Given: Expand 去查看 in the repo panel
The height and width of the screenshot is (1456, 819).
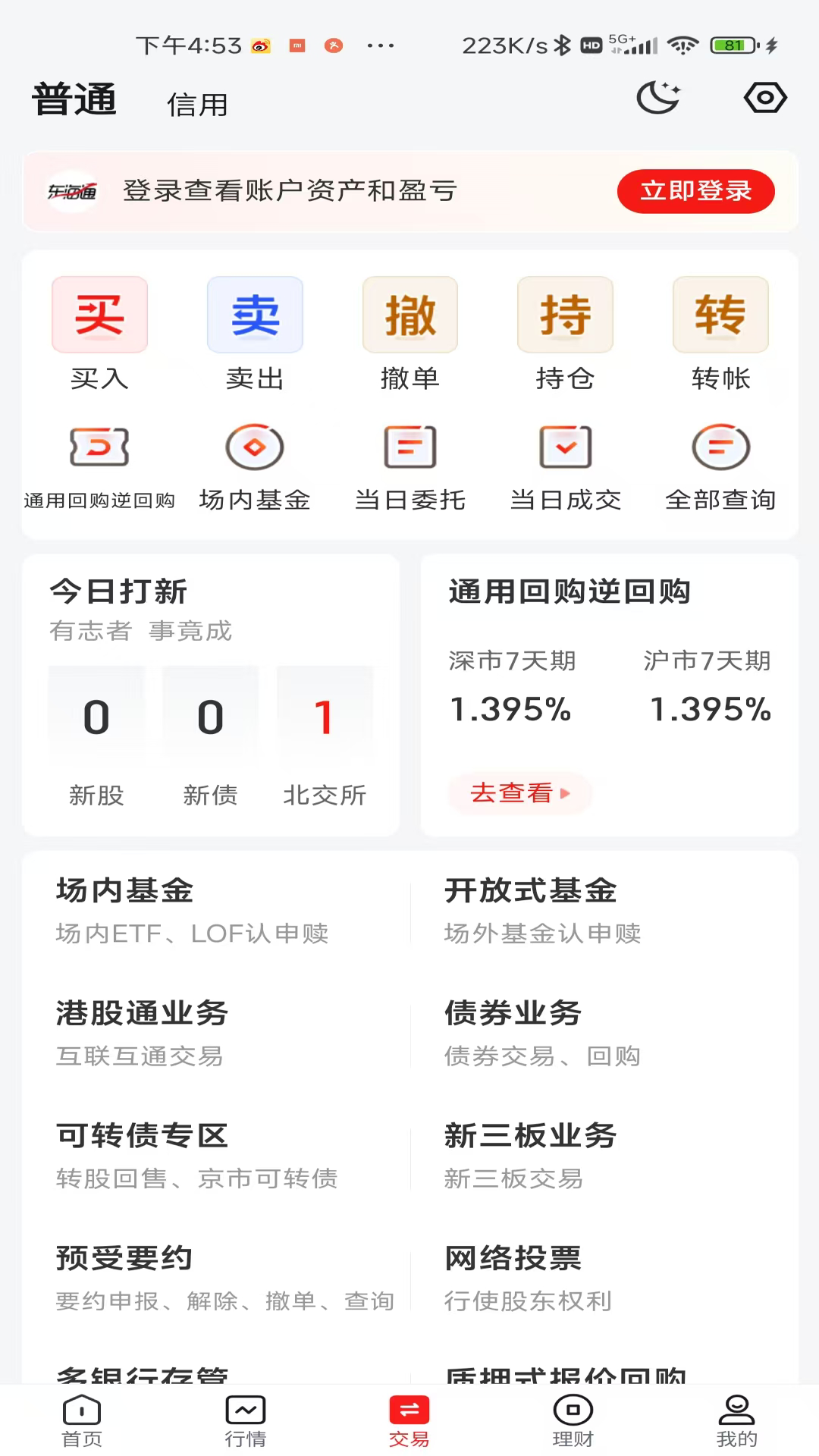Looking at the screenshot, I should (x=519, y=793).
